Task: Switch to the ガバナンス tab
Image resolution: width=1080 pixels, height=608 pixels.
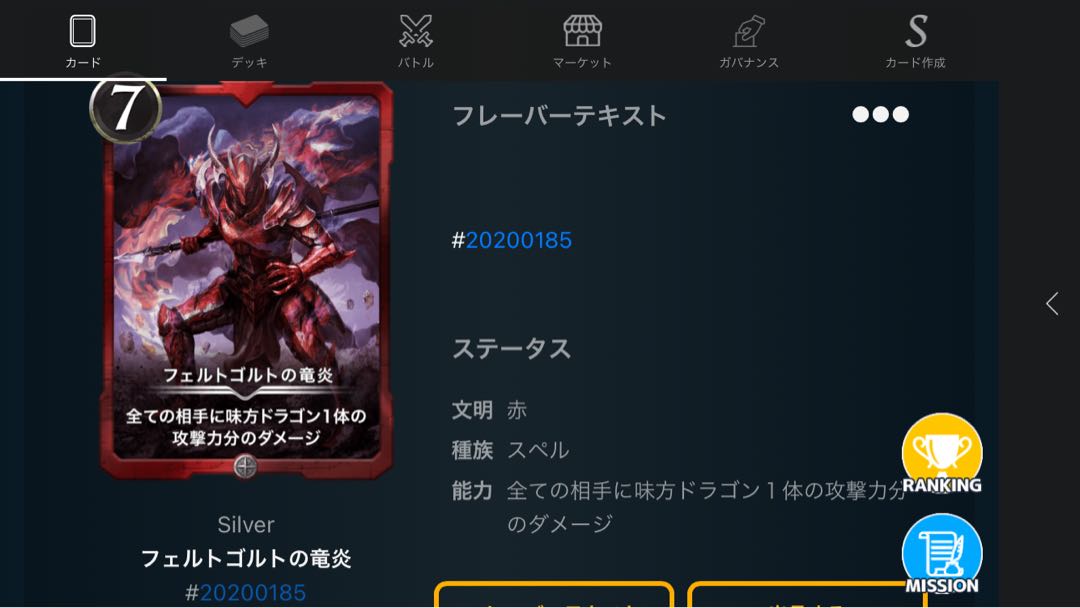Action: (748, 41)
